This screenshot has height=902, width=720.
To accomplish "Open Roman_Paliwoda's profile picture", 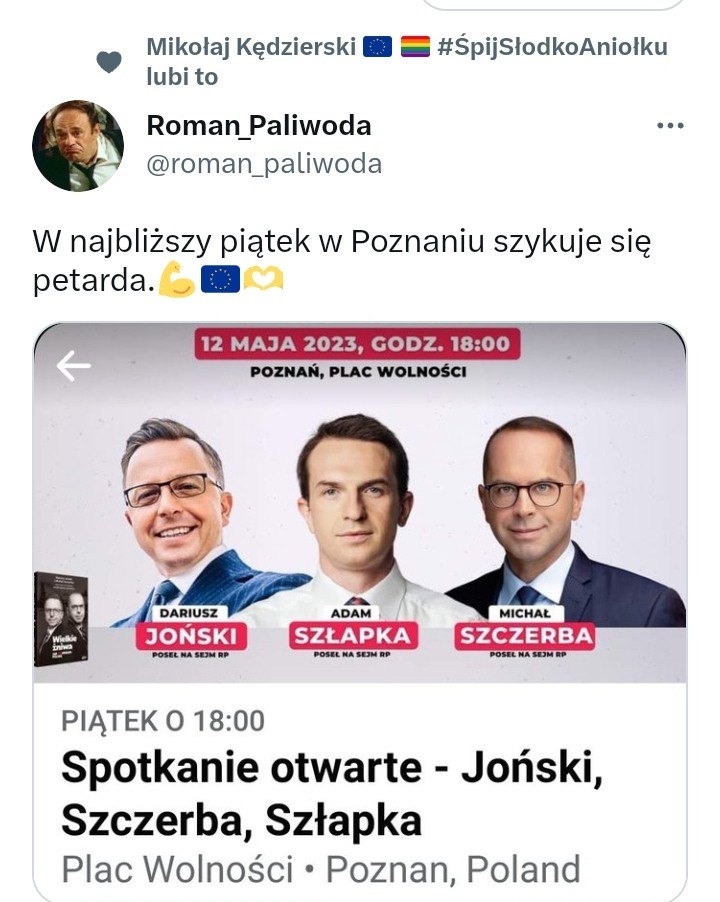I will click(78, 146).
